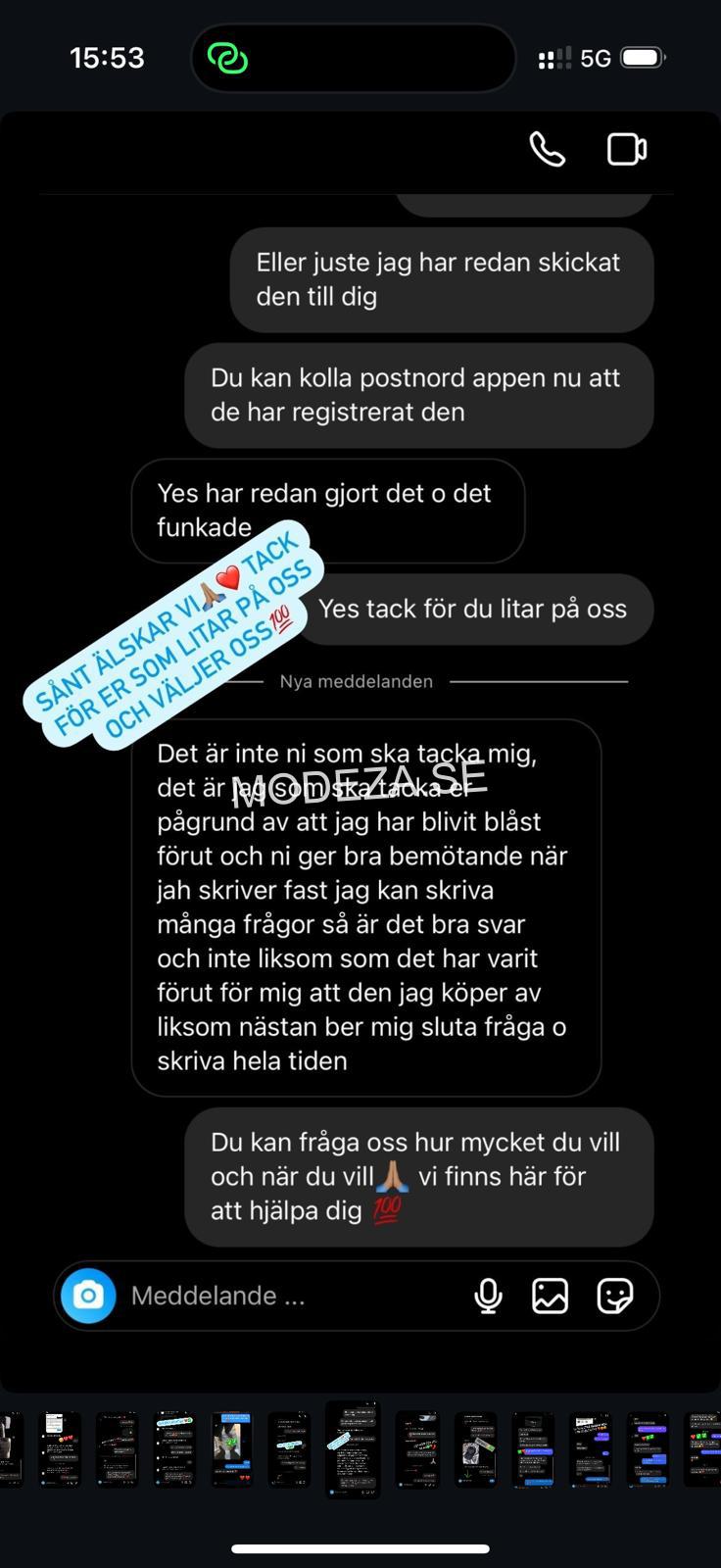Viewport: 721px width, 1568px height.
Task: Select the thumbnail with the green down arrow
Action: (475, 1450)
